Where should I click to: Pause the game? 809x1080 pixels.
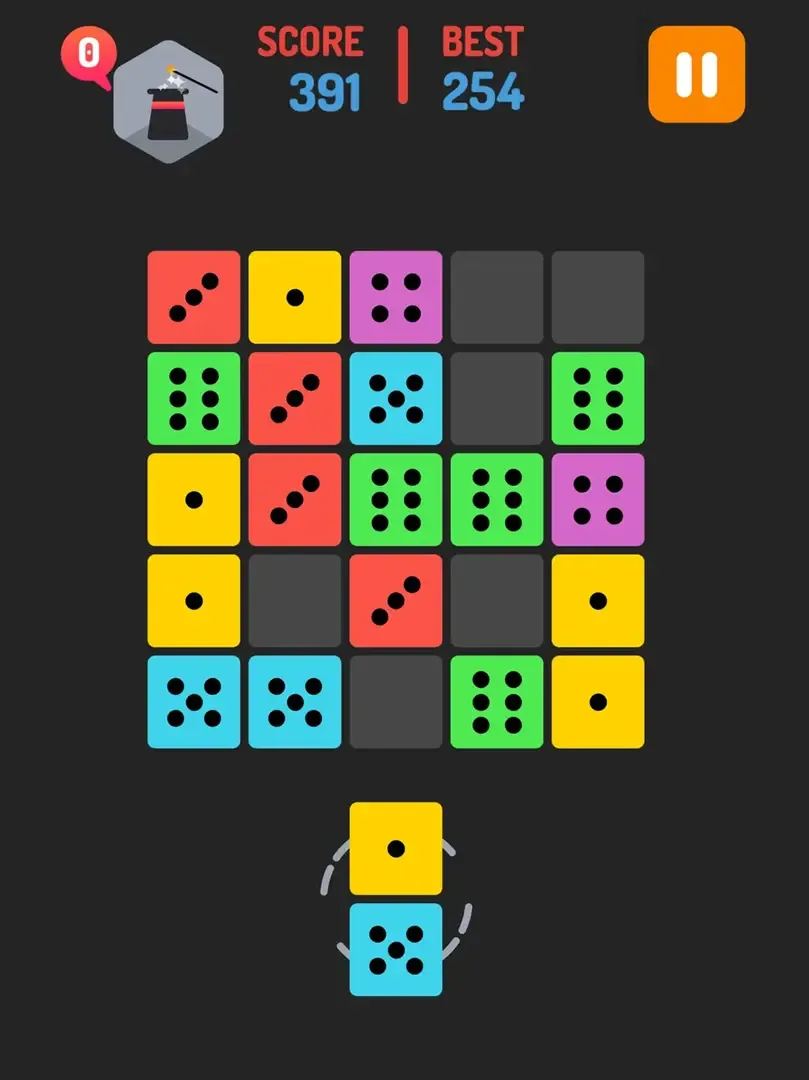click(696, 75)
